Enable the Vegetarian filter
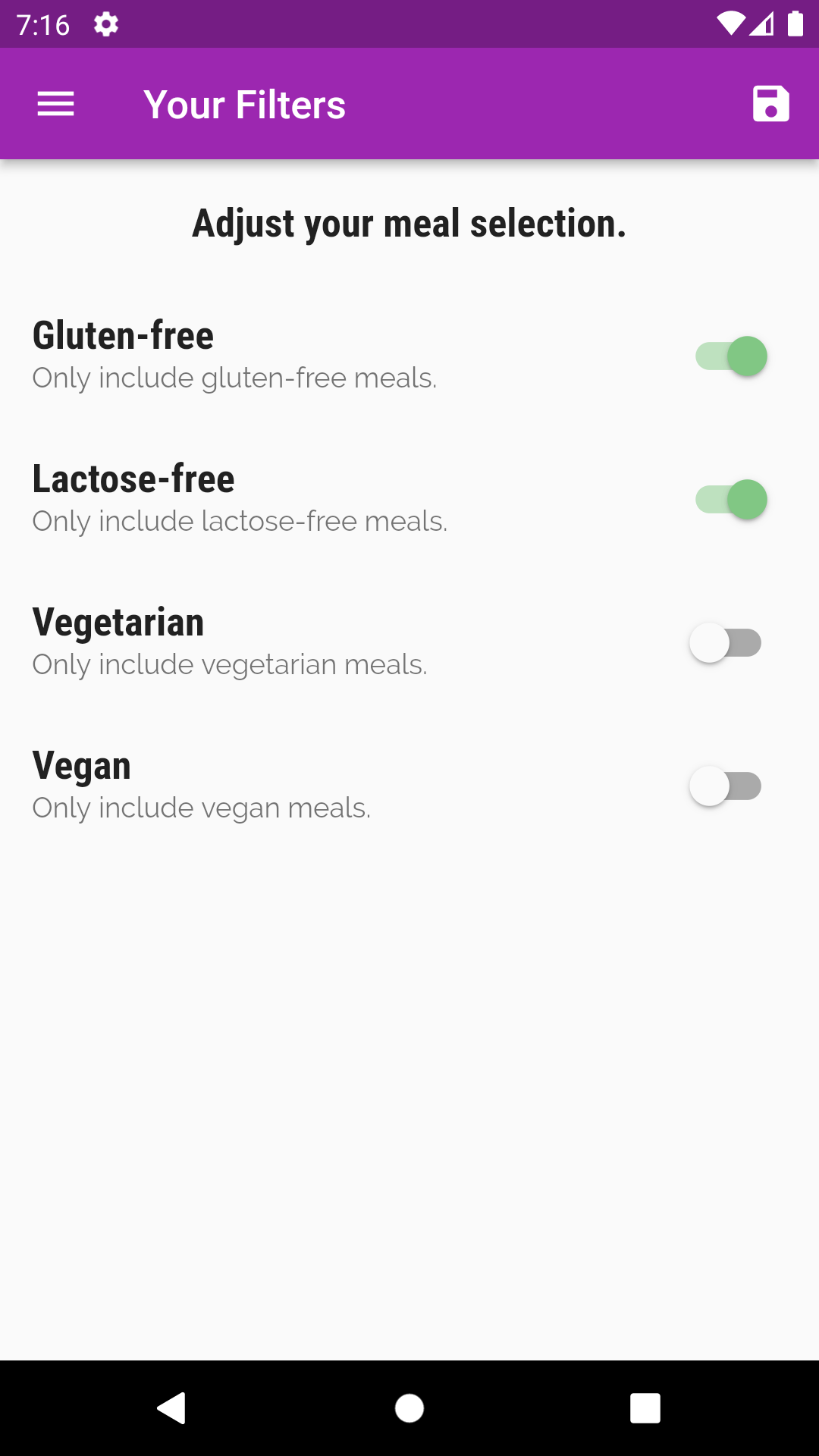 [725, 642]
